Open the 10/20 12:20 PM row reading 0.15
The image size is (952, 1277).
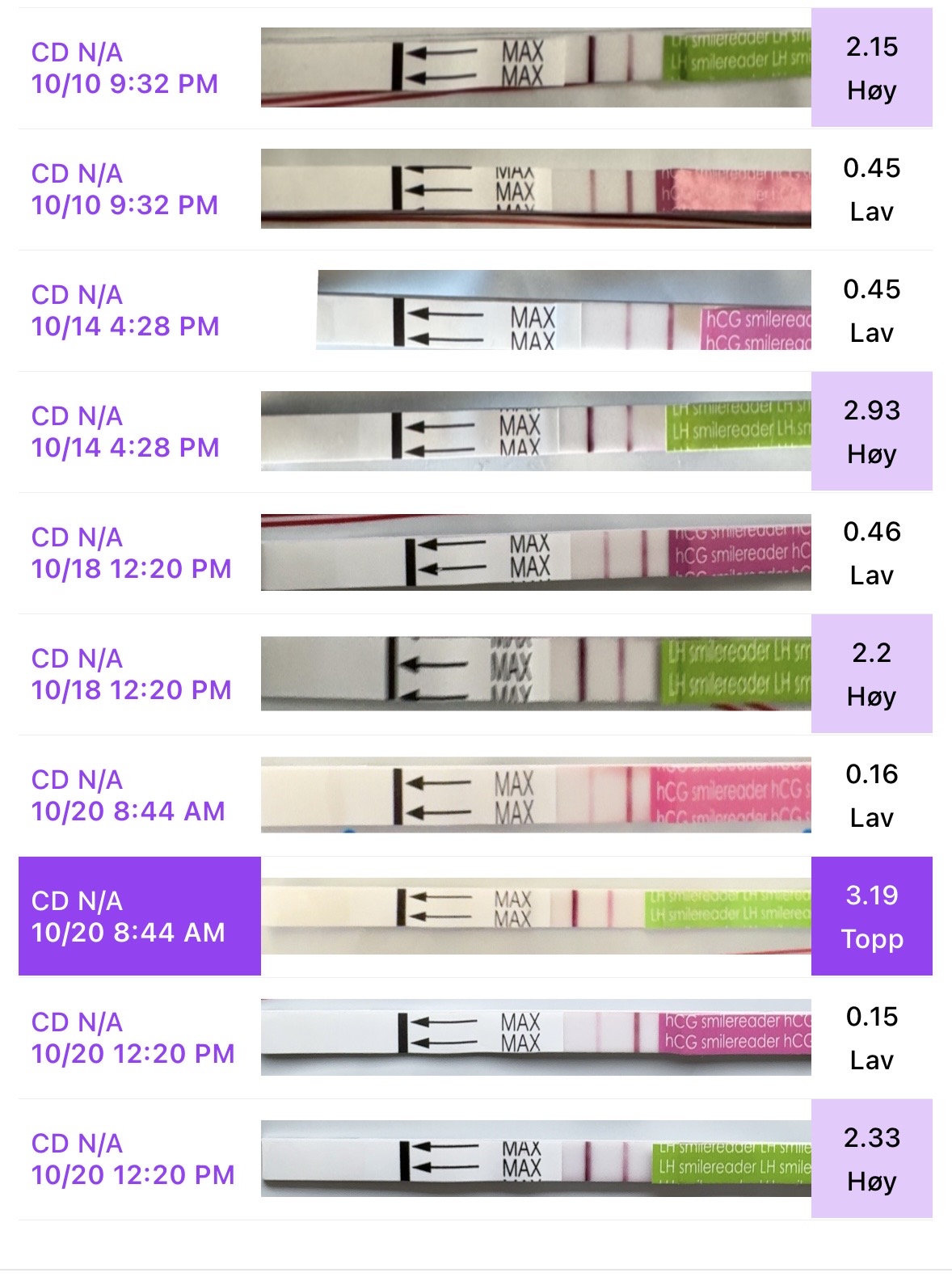click(475, 1038)
